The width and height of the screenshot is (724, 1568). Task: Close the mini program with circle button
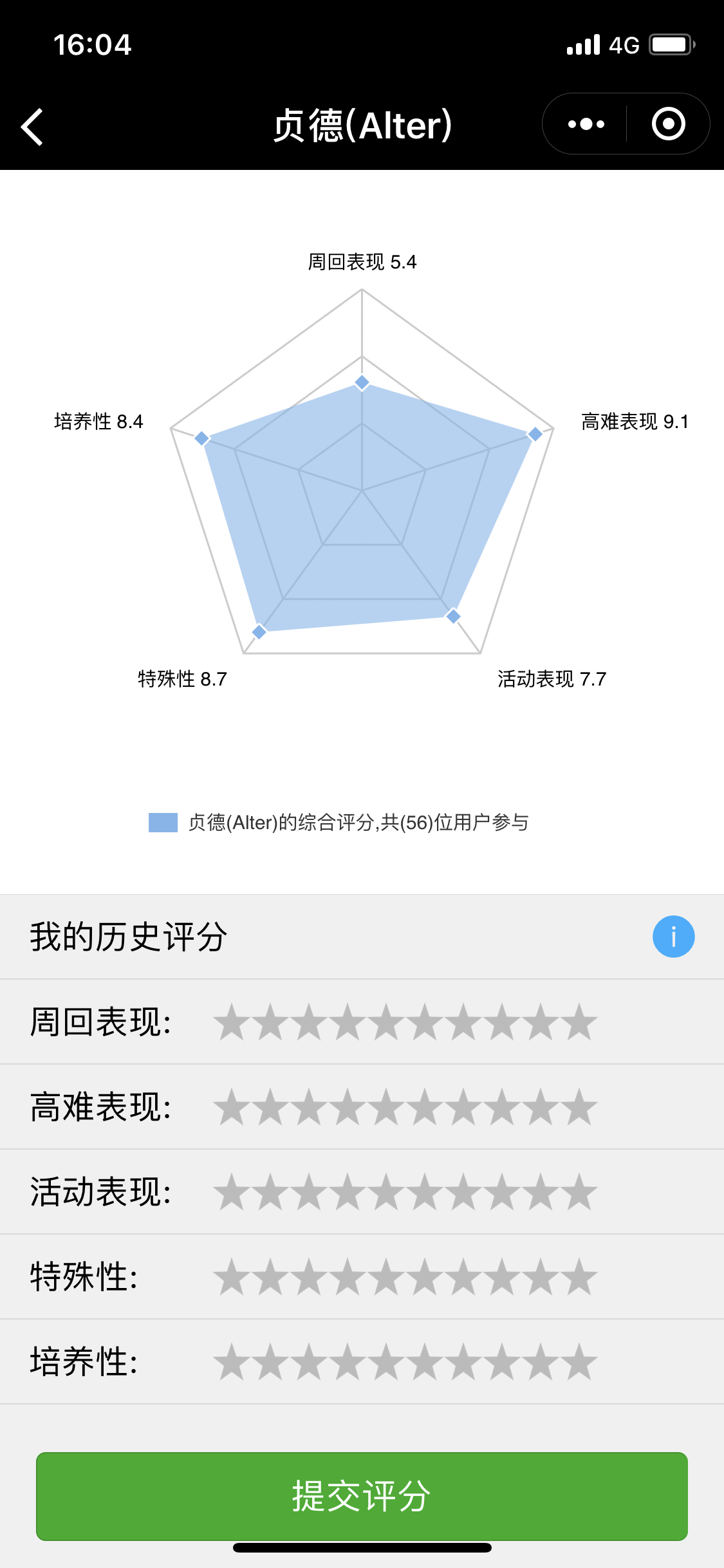[x=668, y=124]
